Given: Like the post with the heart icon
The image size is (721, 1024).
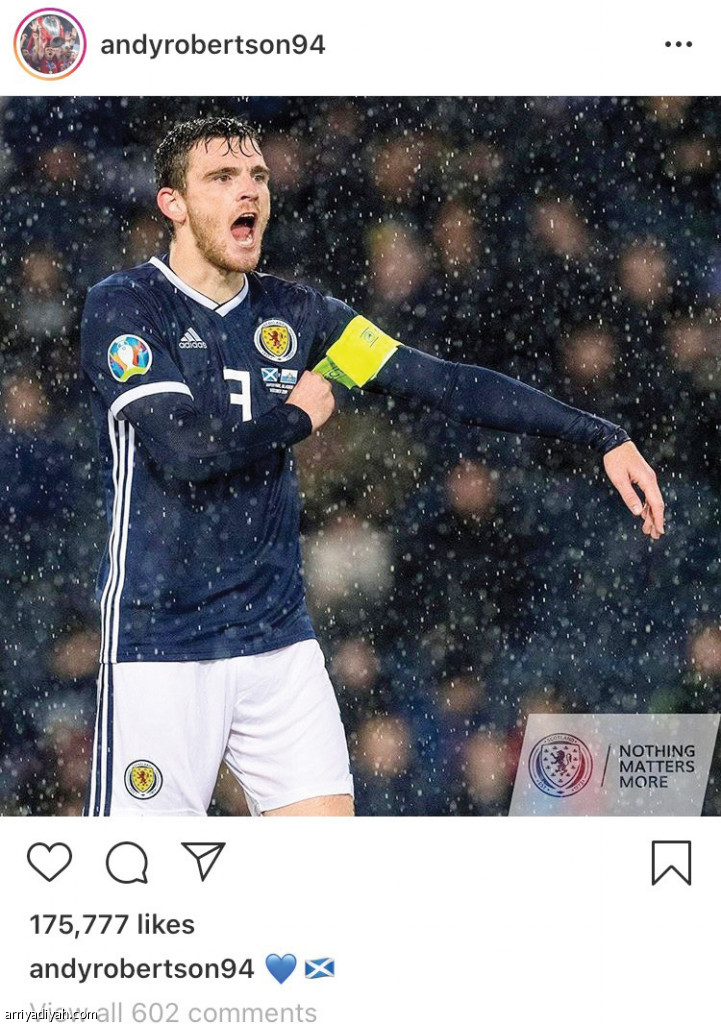Looking at the screenshot, I should [49, 861].
